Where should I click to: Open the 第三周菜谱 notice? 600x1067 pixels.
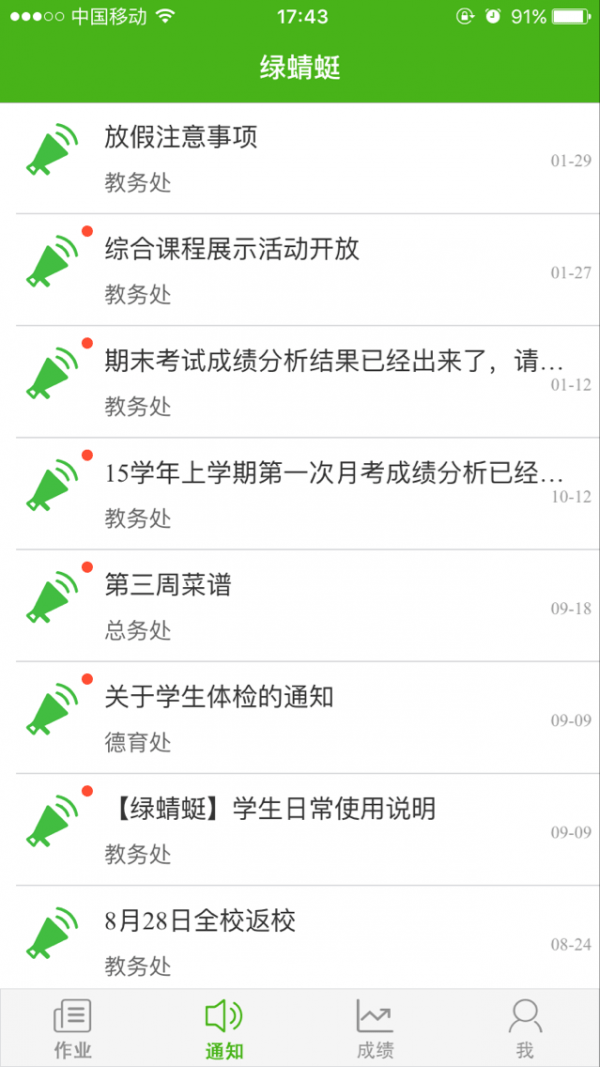coord(300,606)
